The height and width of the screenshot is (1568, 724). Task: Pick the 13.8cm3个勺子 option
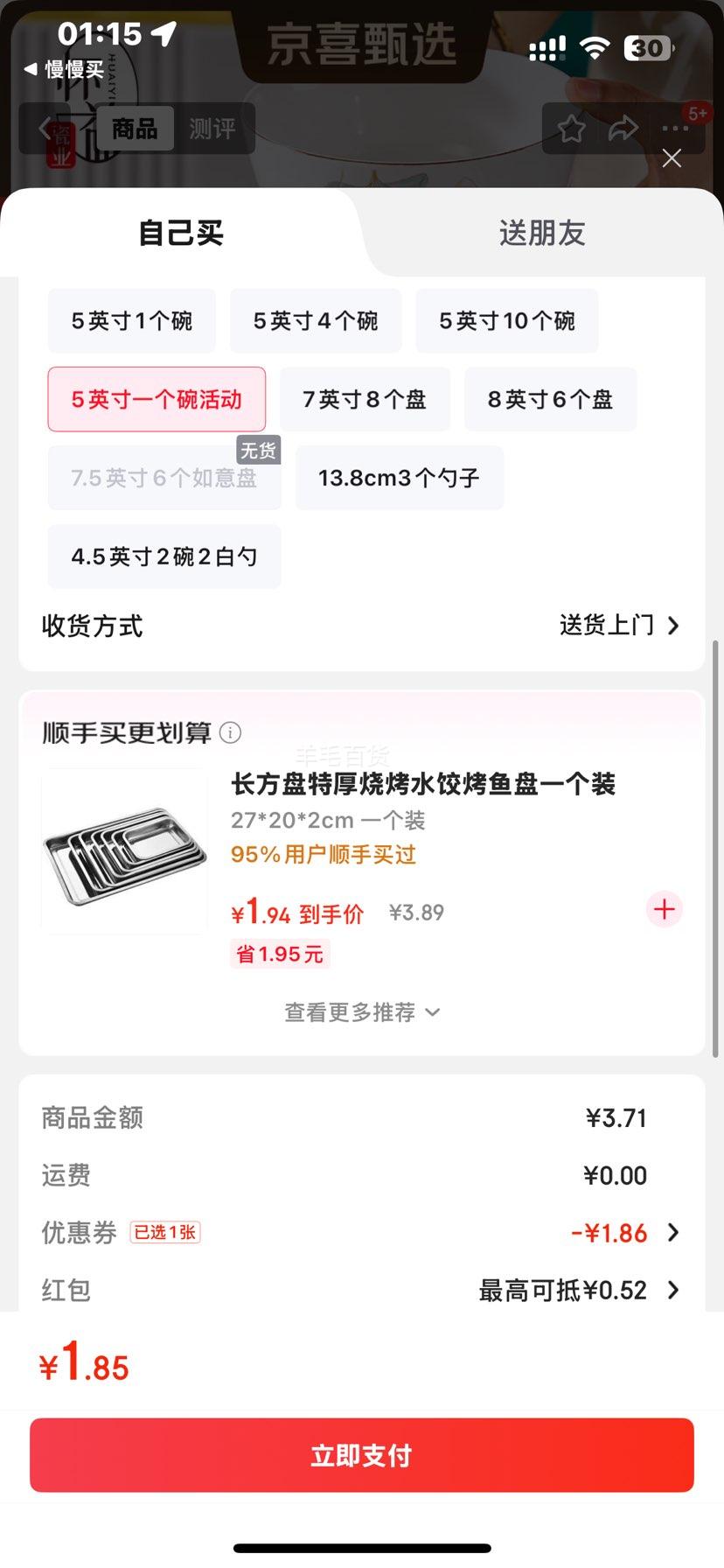pos(399,479)
